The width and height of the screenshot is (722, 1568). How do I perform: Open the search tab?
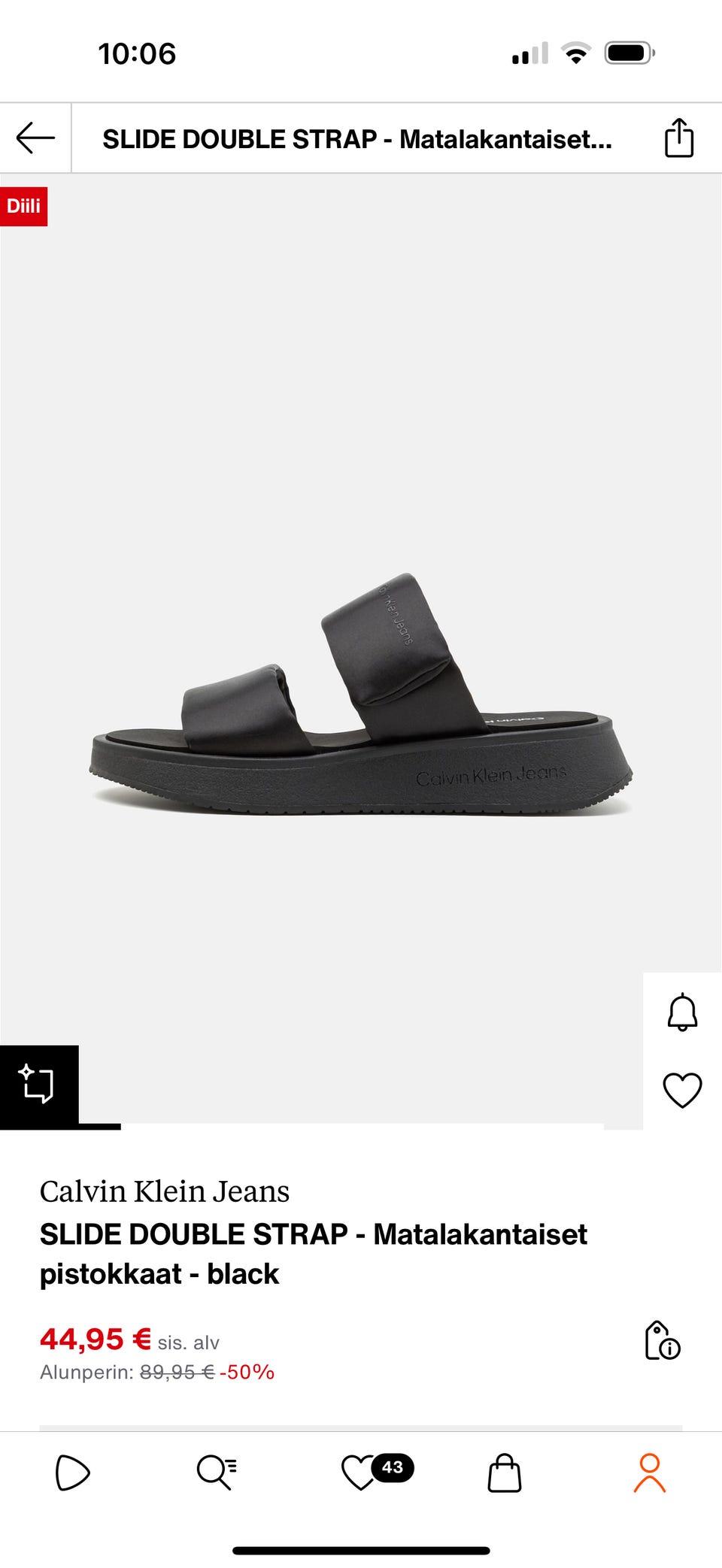pos(217,1472)
